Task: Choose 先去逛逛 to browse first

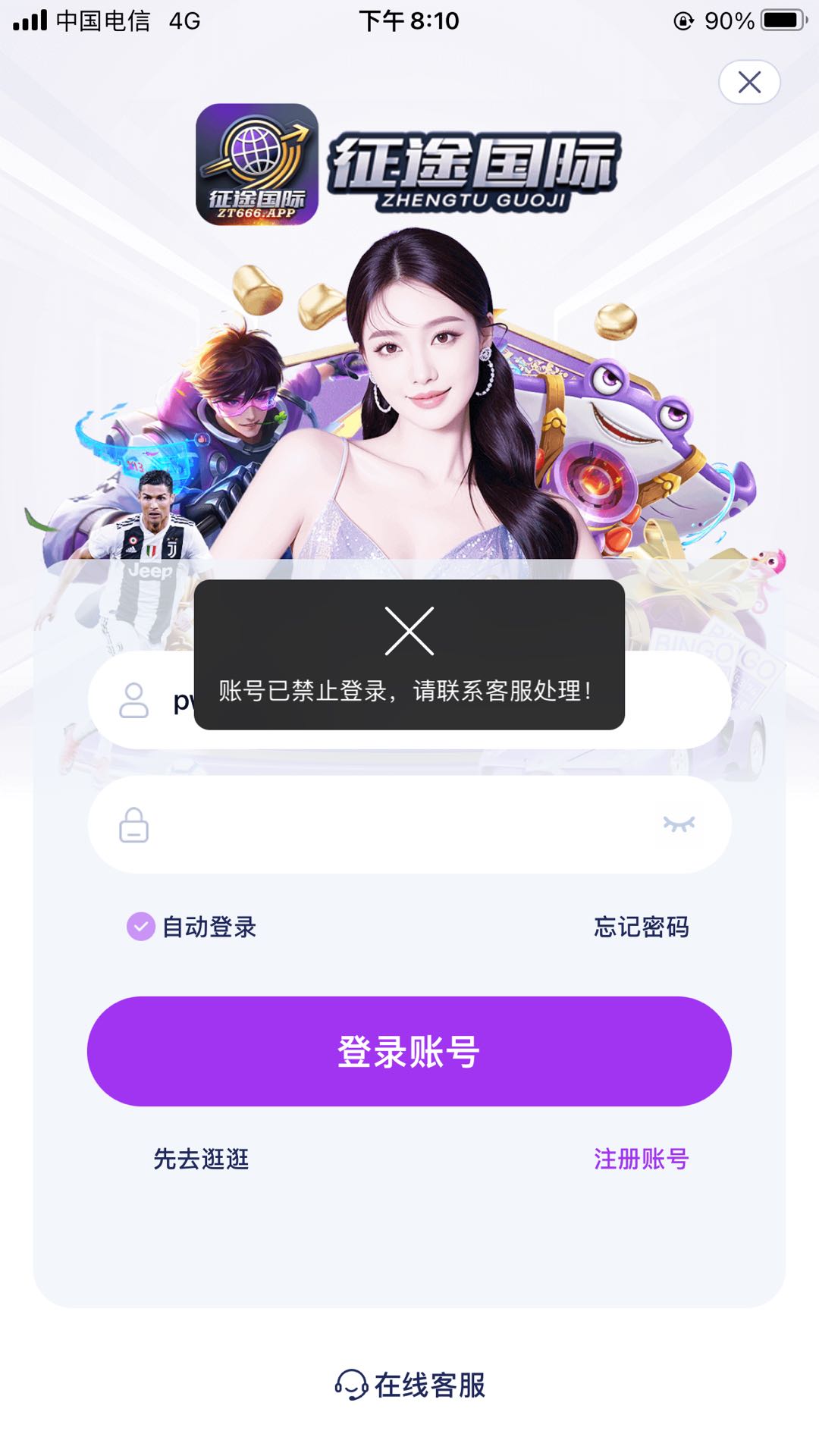Action: 201,1159
